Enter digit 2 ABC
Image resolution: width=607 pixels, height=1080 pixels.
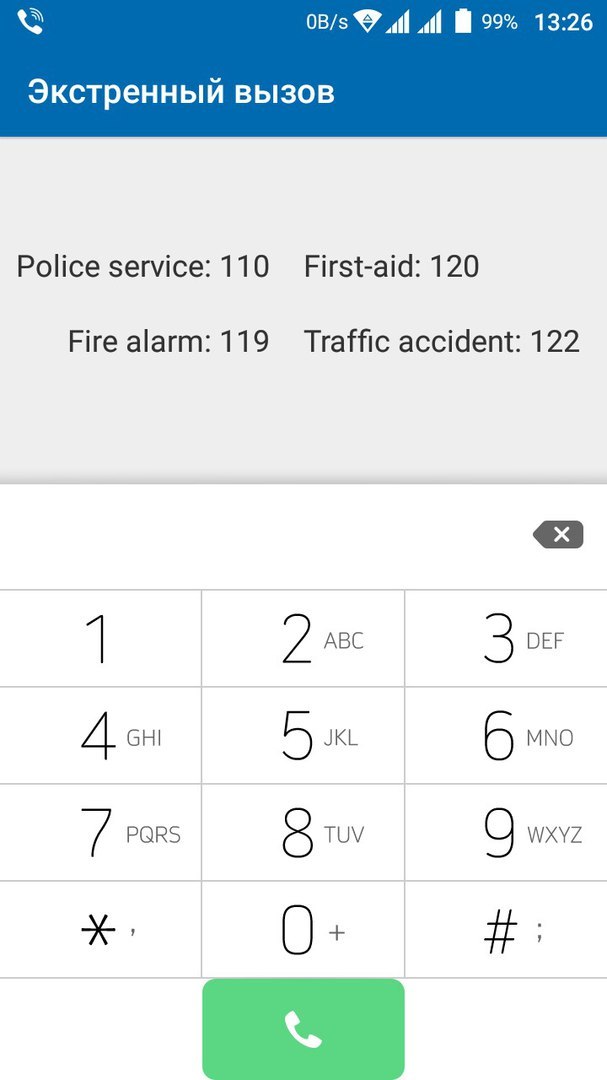pos(303,638)
